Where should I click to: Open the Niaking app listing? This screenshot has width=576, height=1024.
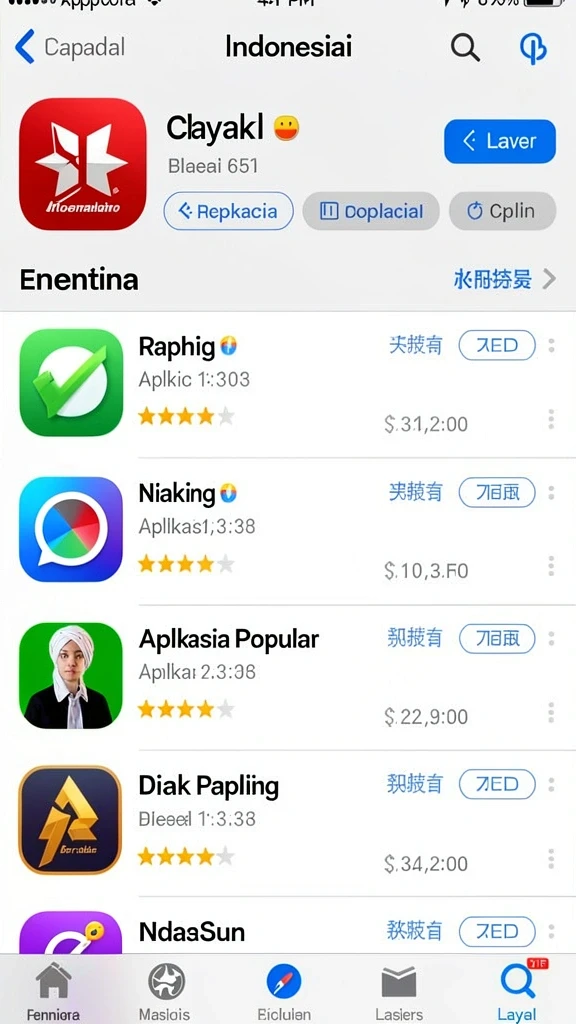coord(288,530)
